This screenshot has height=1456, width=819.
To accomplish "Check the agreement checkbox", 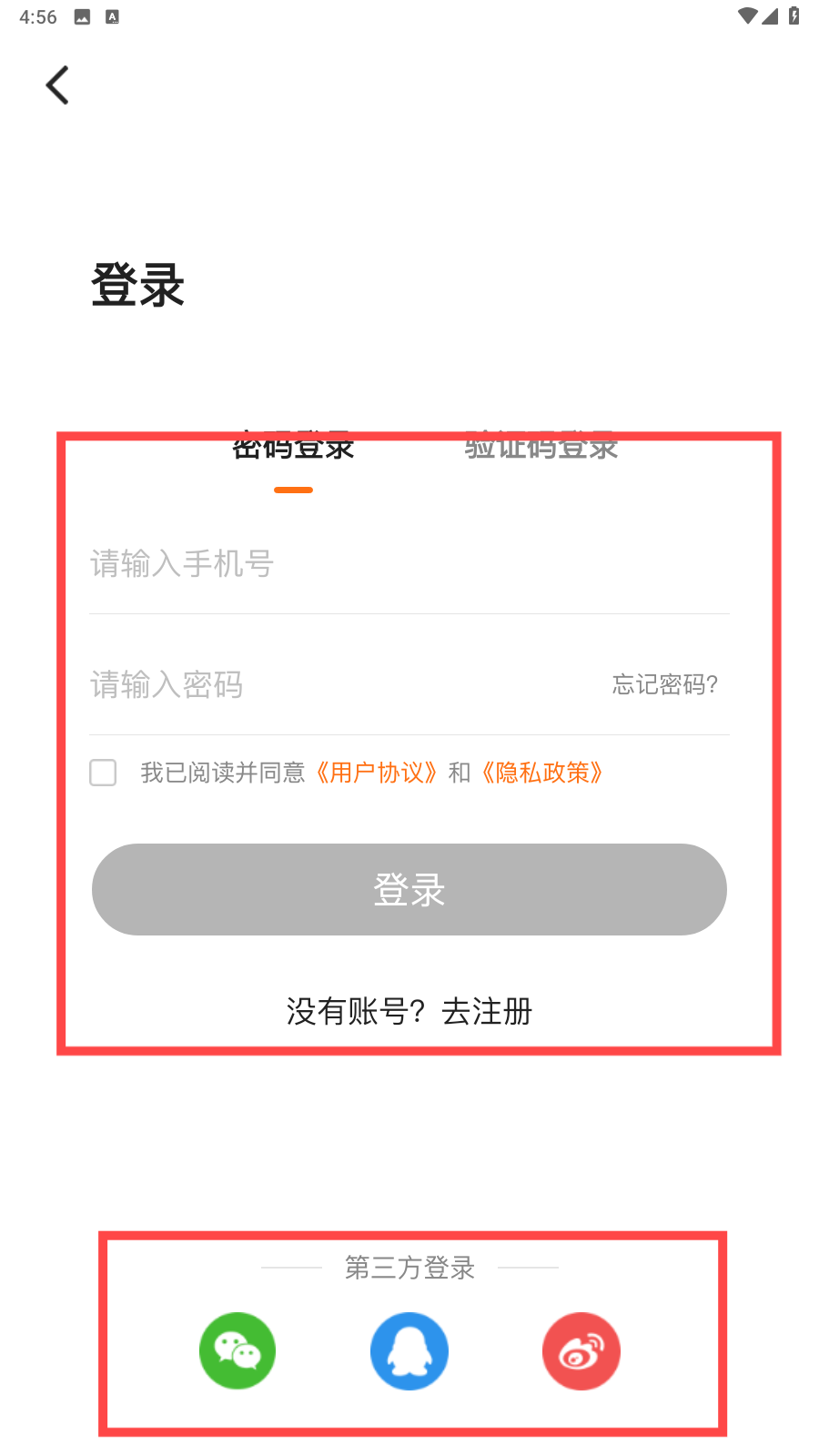I will (x=103, y=773).
